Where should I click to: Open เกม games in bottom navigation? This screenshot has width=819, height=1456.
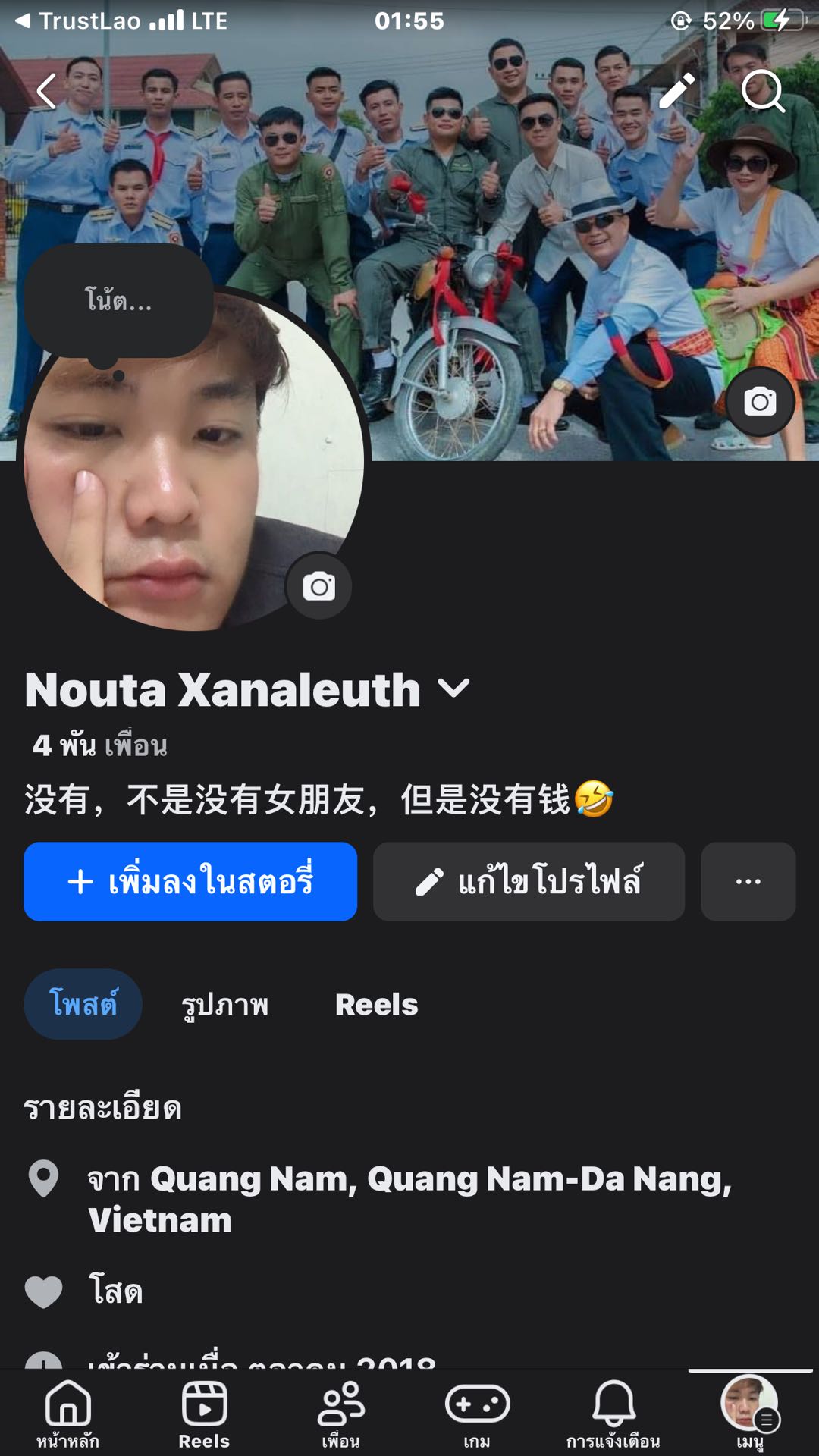[x=477, y=1413]
